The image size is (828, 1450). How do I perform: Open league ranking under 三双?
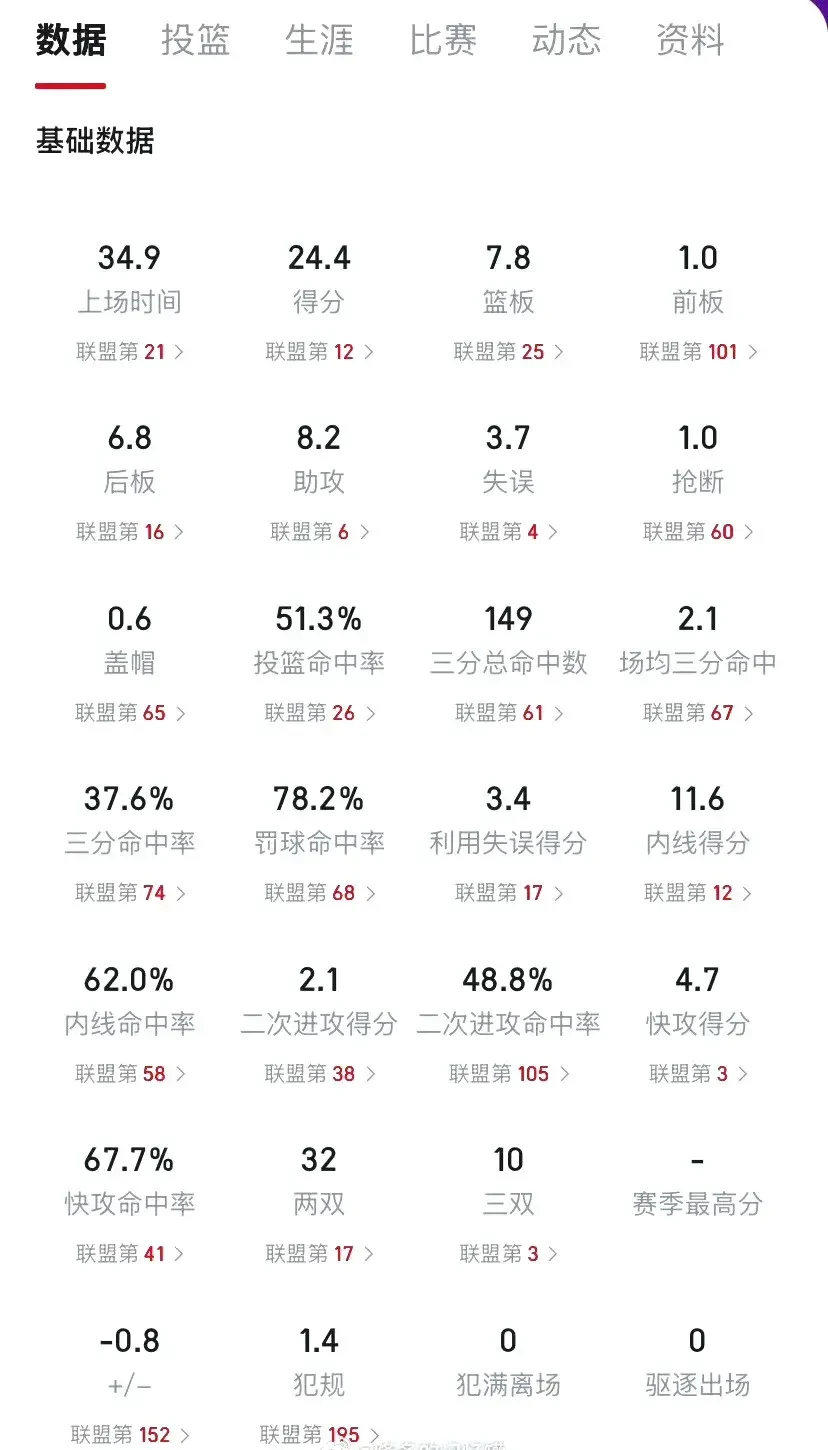(x=509, y=1254)
